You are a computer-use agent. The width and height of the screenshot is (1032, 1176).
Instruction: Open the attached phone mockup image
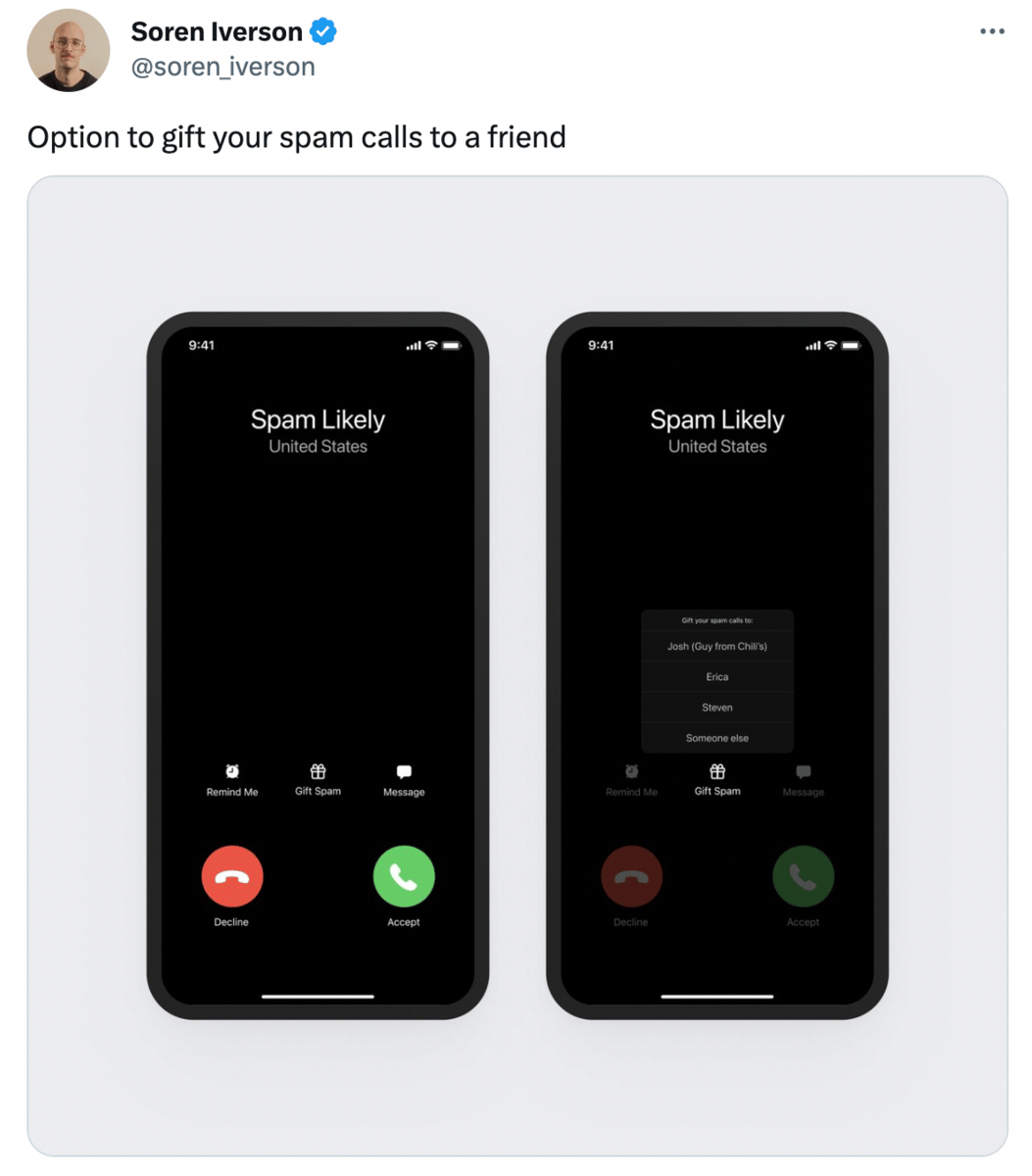point(516,665)
